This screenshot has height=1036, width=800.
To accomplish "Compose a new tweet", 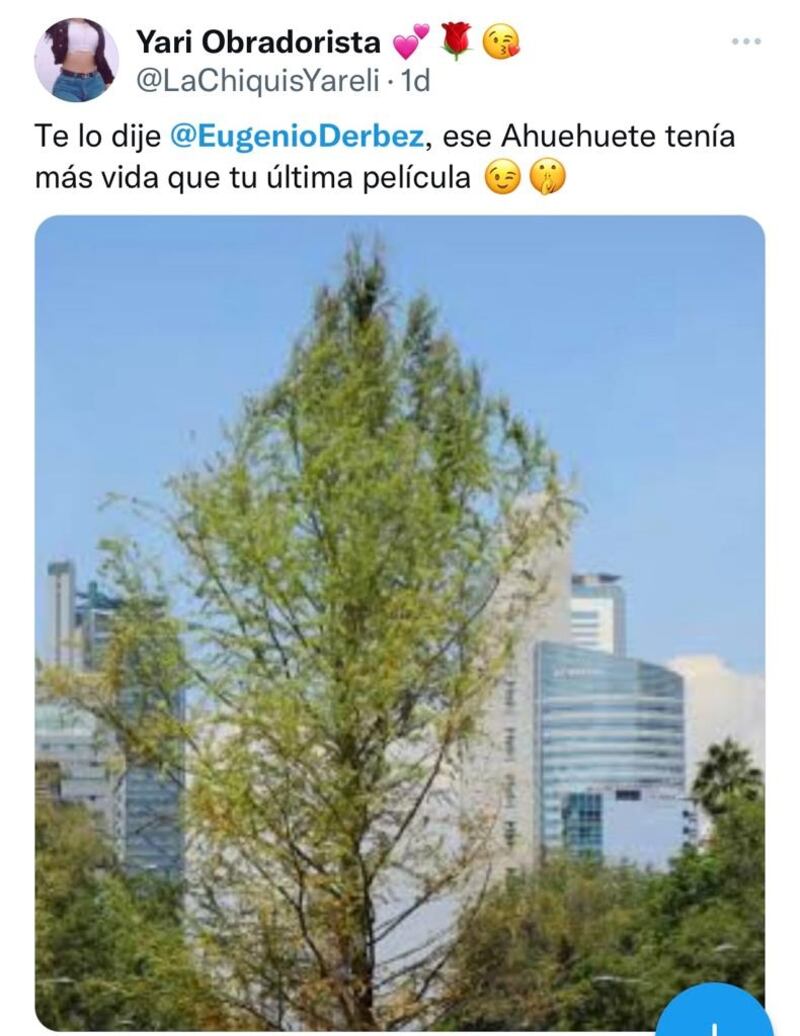I will click(716, 1015).
